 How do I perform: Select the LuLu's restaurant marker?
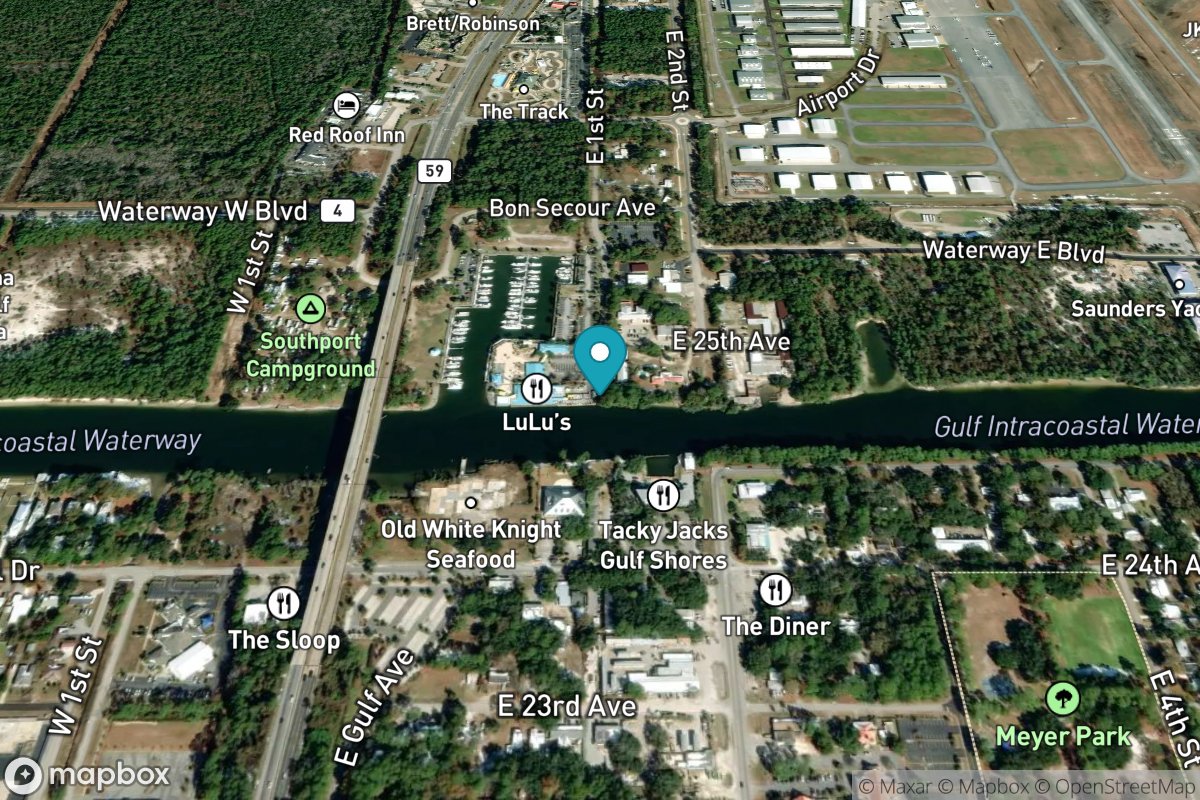pos(537,389)
